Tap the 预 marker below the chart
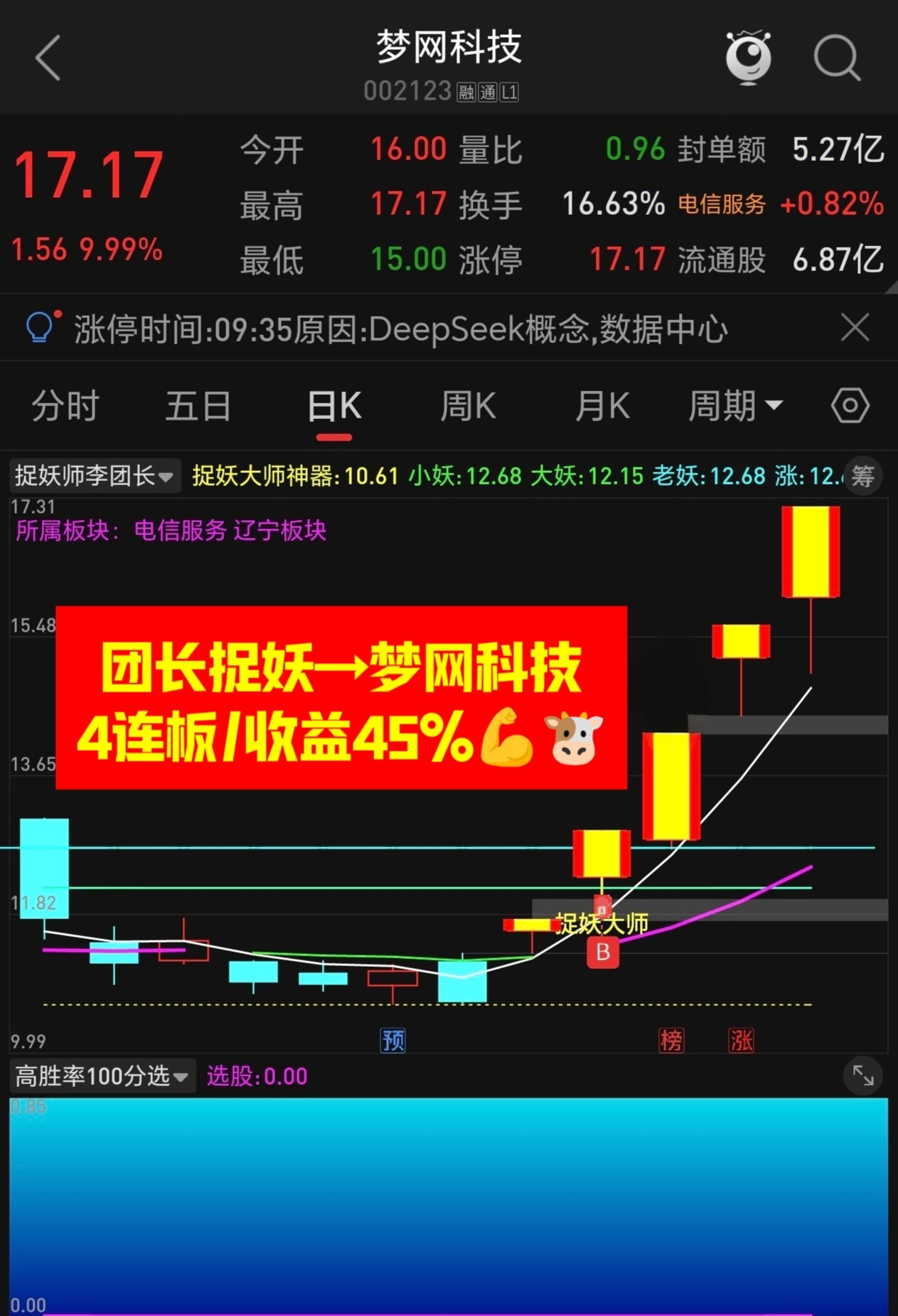 (393, 1041)
